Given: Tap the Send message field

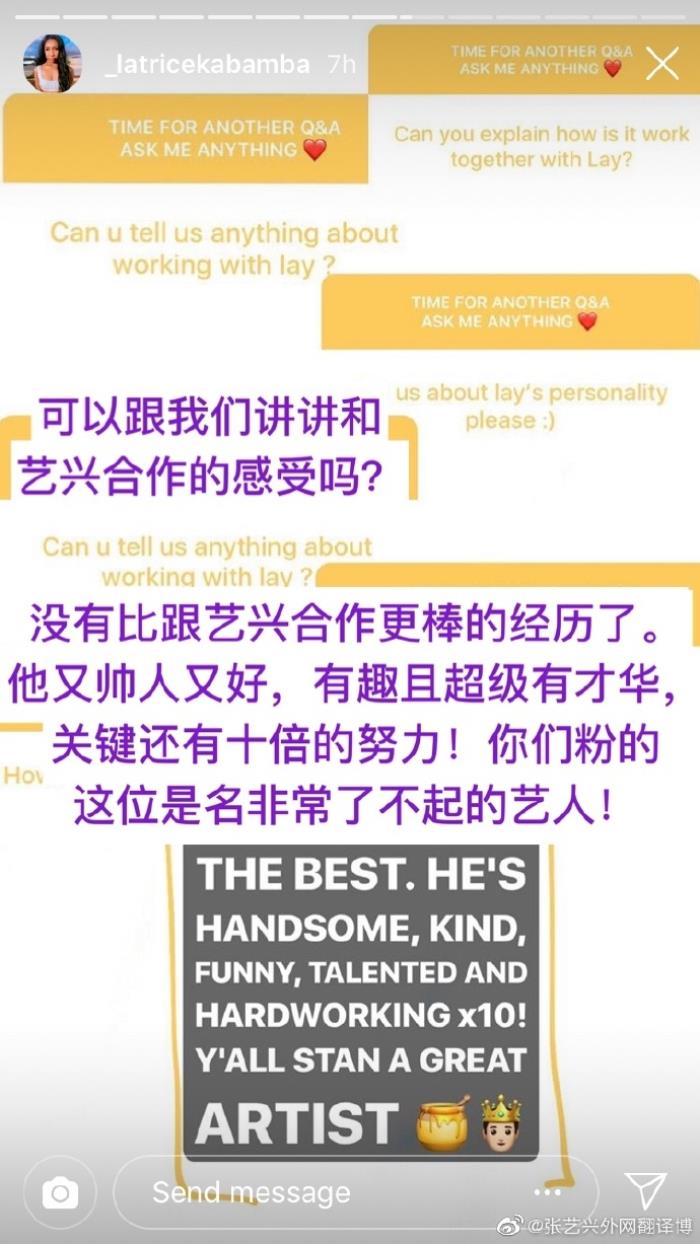Looking at the screenshot, I should point(300,1192).
